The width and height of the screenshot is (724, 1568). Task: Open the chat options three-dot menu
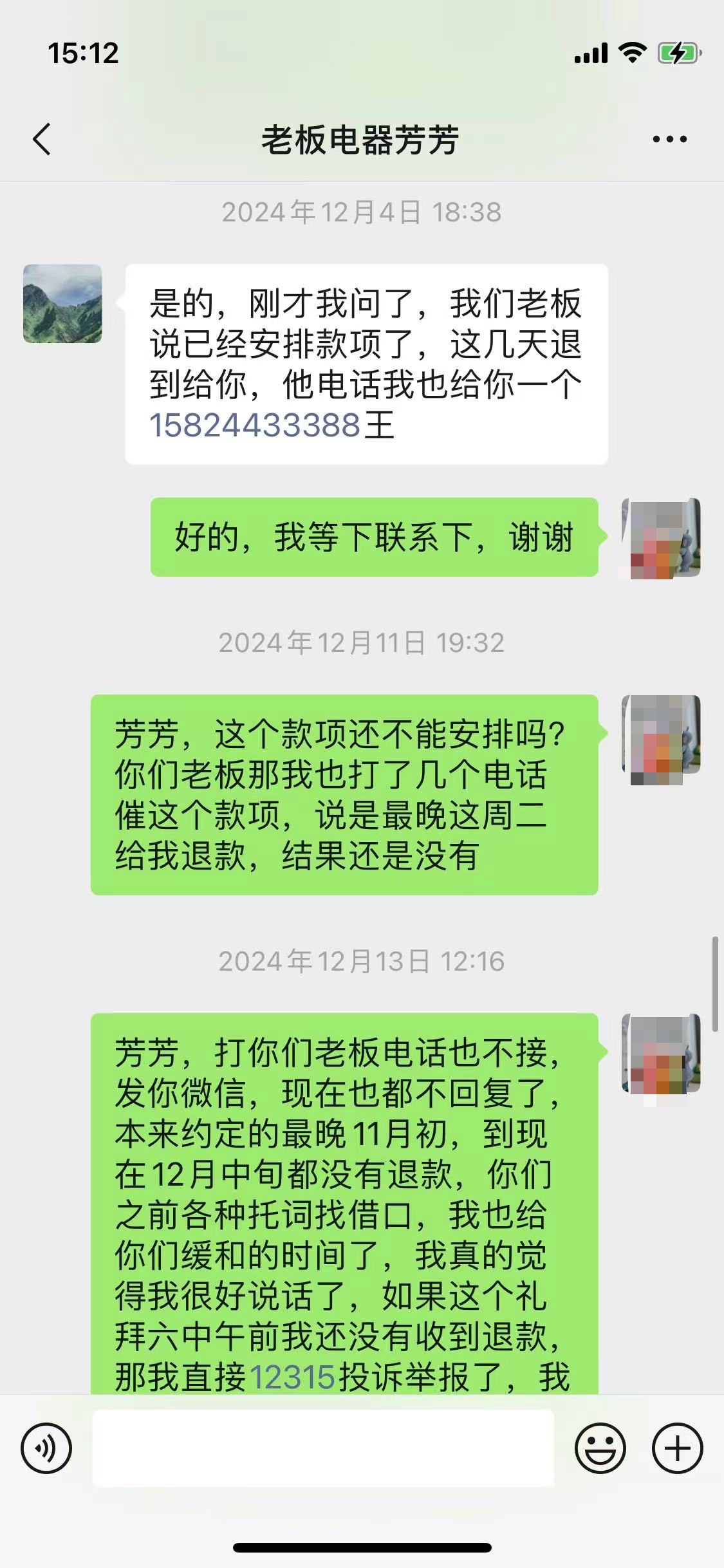click(669, 139)
